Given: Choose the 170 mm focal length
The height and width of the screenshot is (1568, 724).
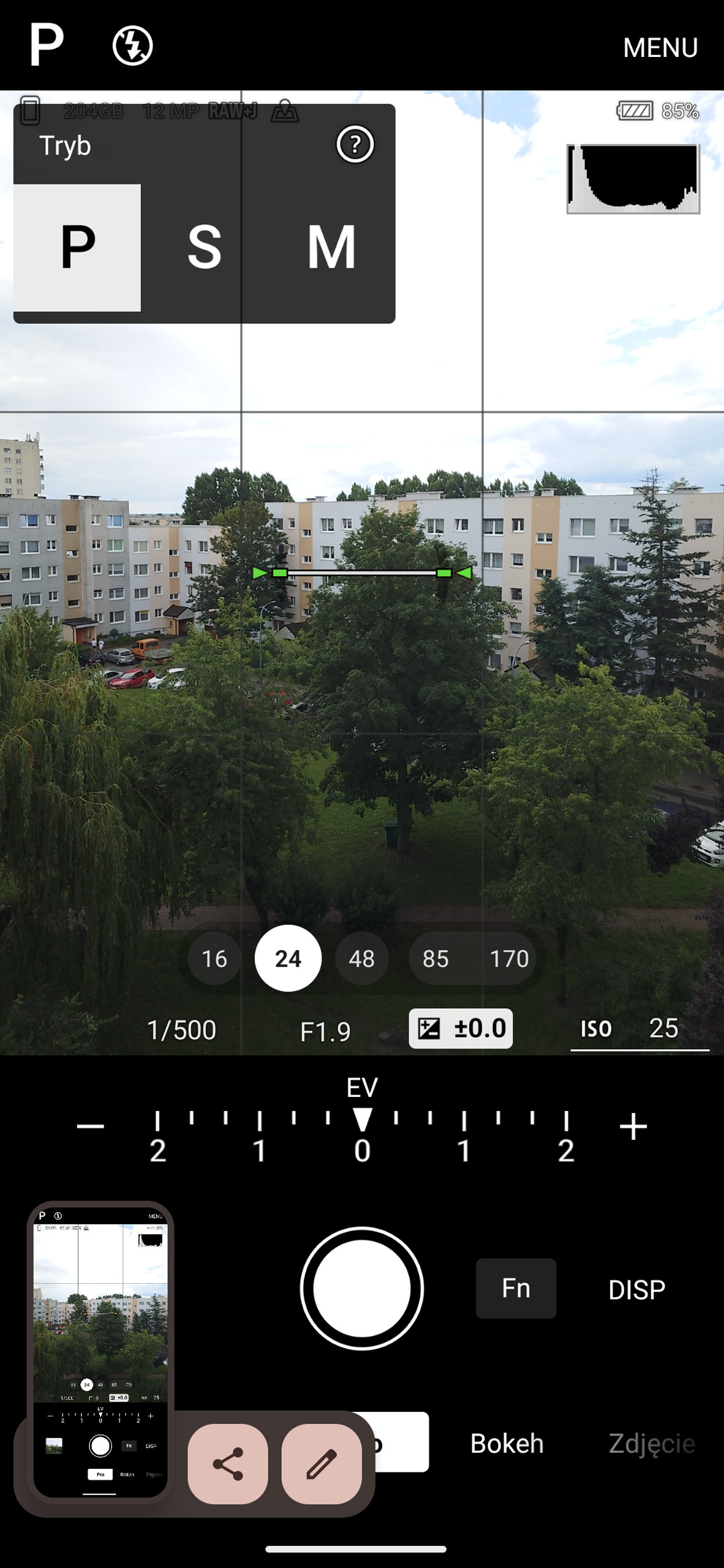Looking at the screenshot, I should [508, 959].
